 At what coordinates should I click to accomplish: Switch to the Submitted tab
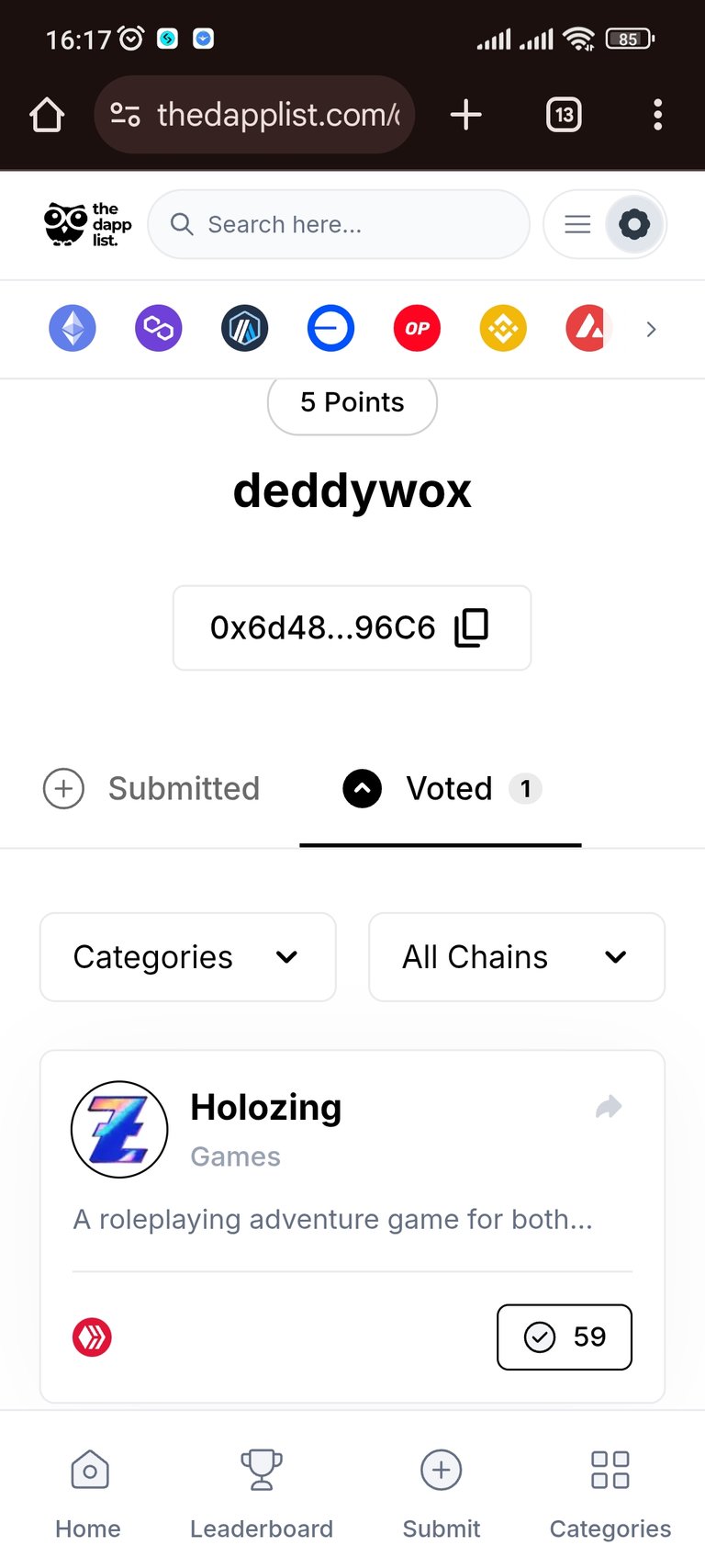coord(151,788)
